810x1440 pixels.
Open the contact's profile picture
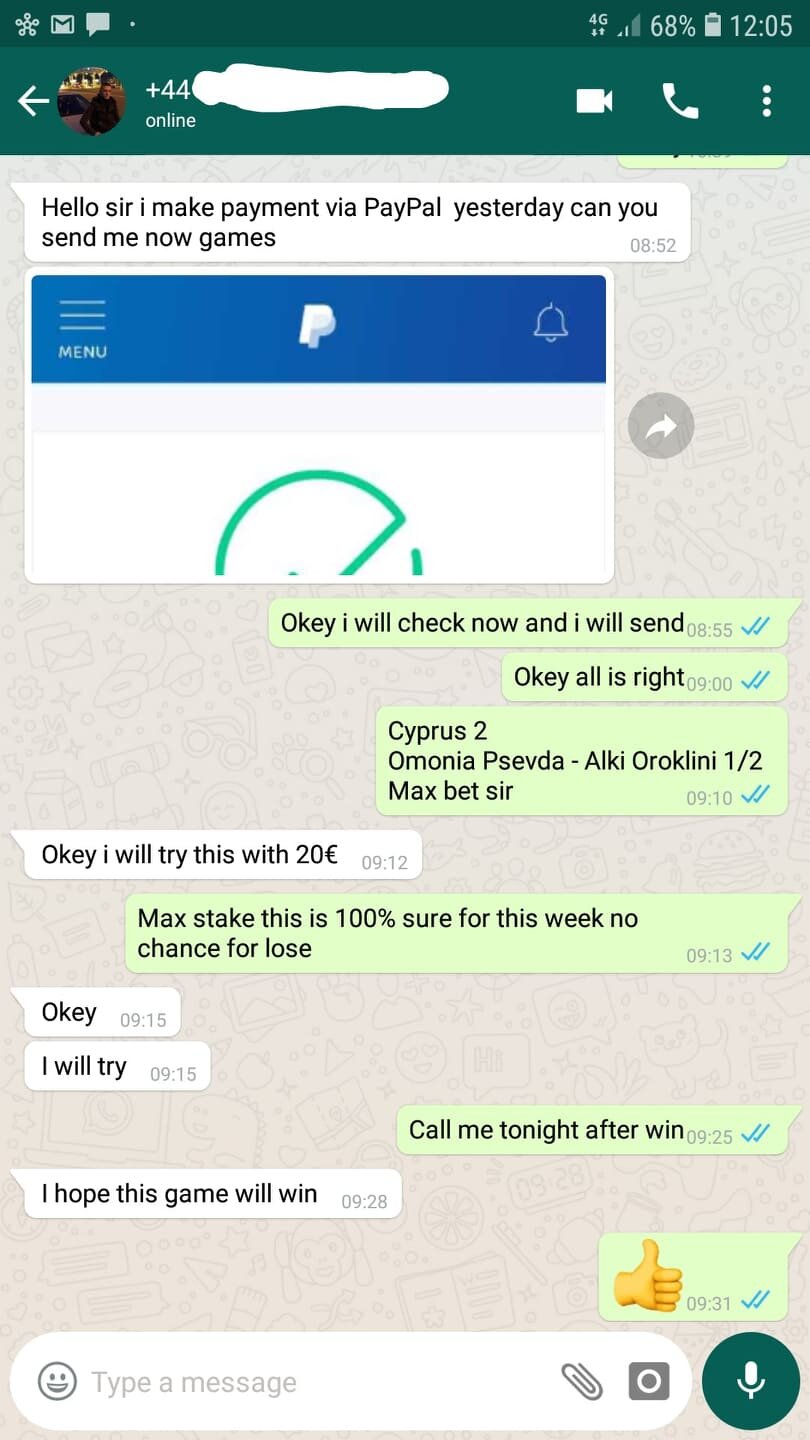[x=92, y=101]
